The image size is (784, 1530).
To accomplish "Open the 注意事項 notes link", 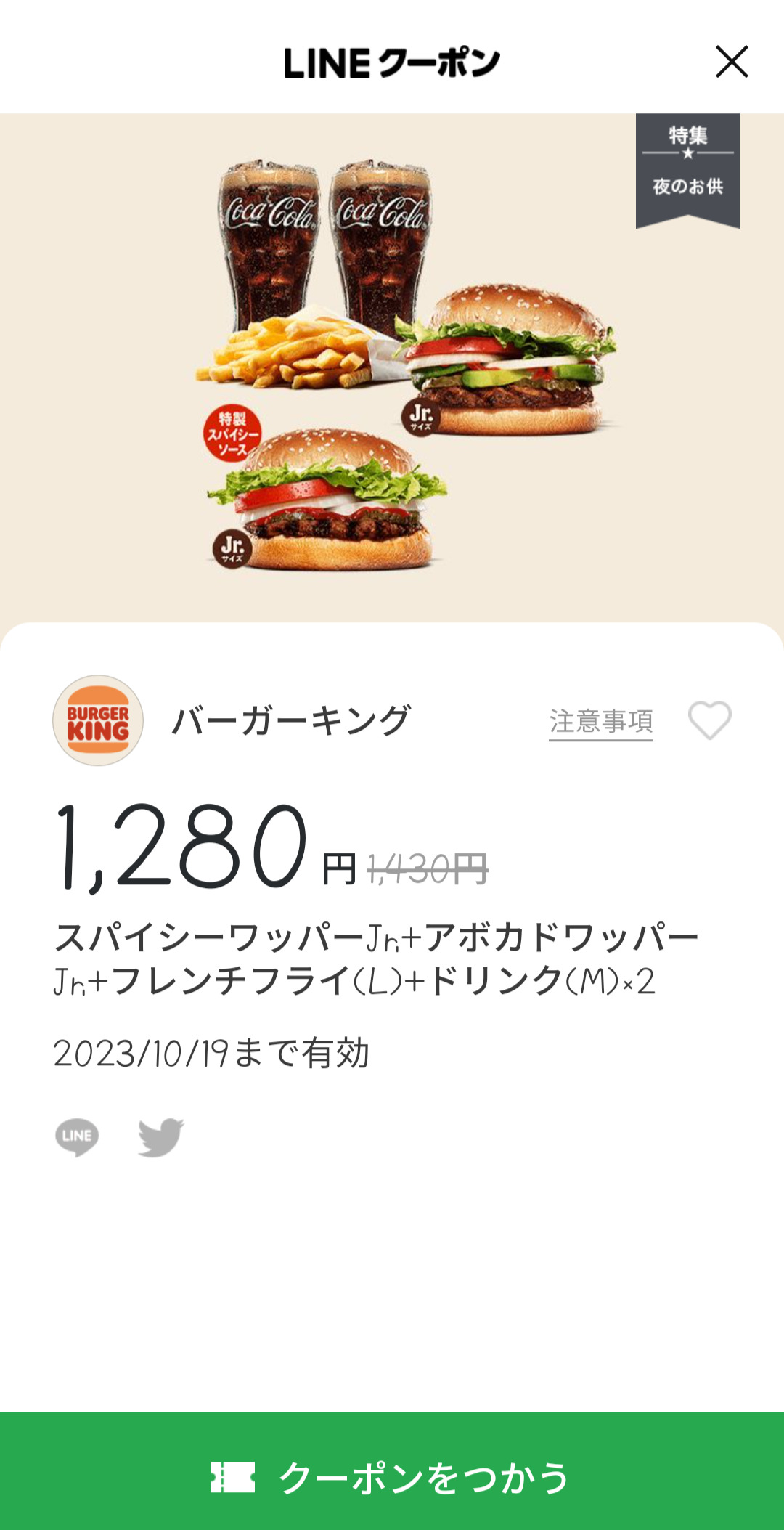I will pyautogui.click(x=600, y=722).
